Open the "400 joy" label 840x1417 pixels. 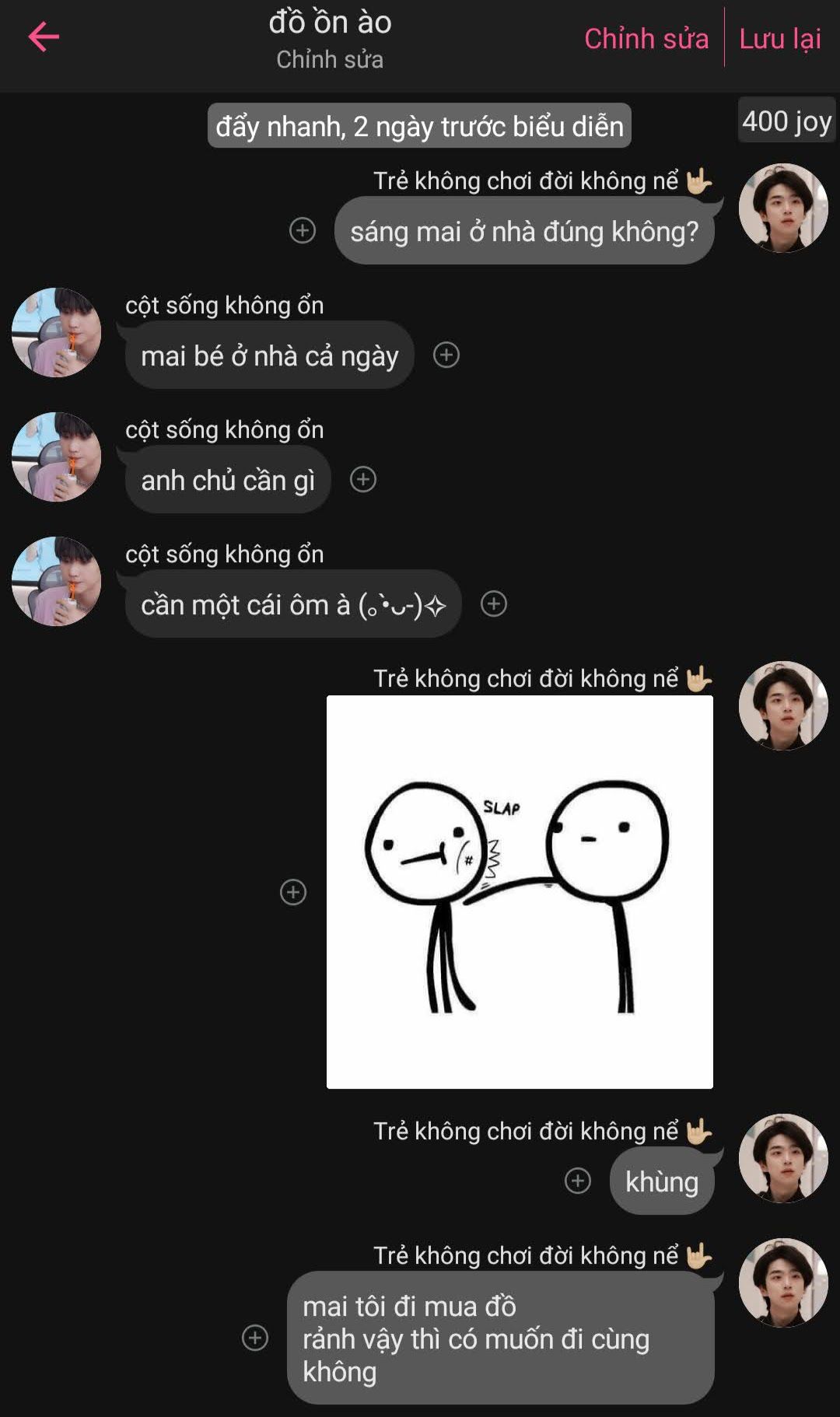tap(786, 121)
